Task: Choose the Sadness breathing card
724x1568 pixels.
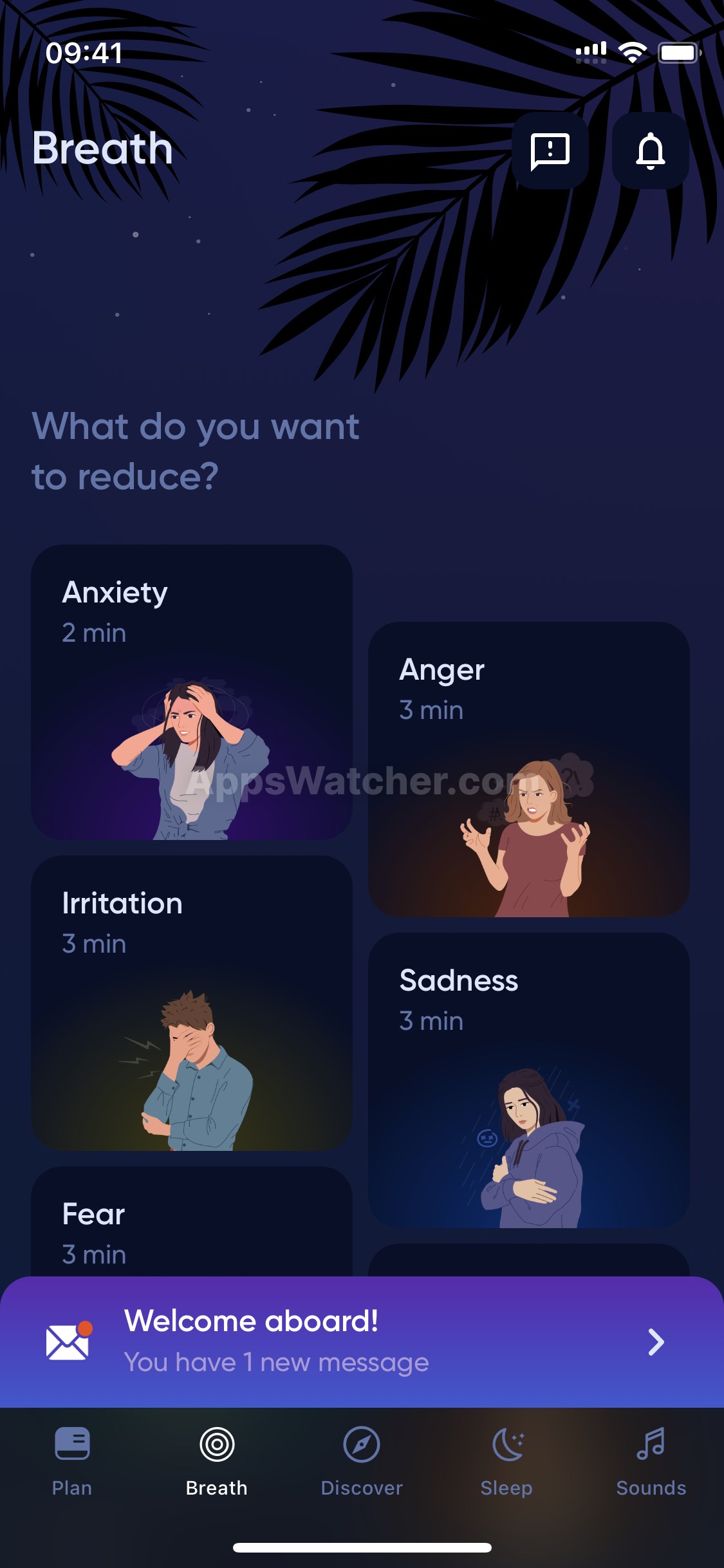Action: 528,1080
